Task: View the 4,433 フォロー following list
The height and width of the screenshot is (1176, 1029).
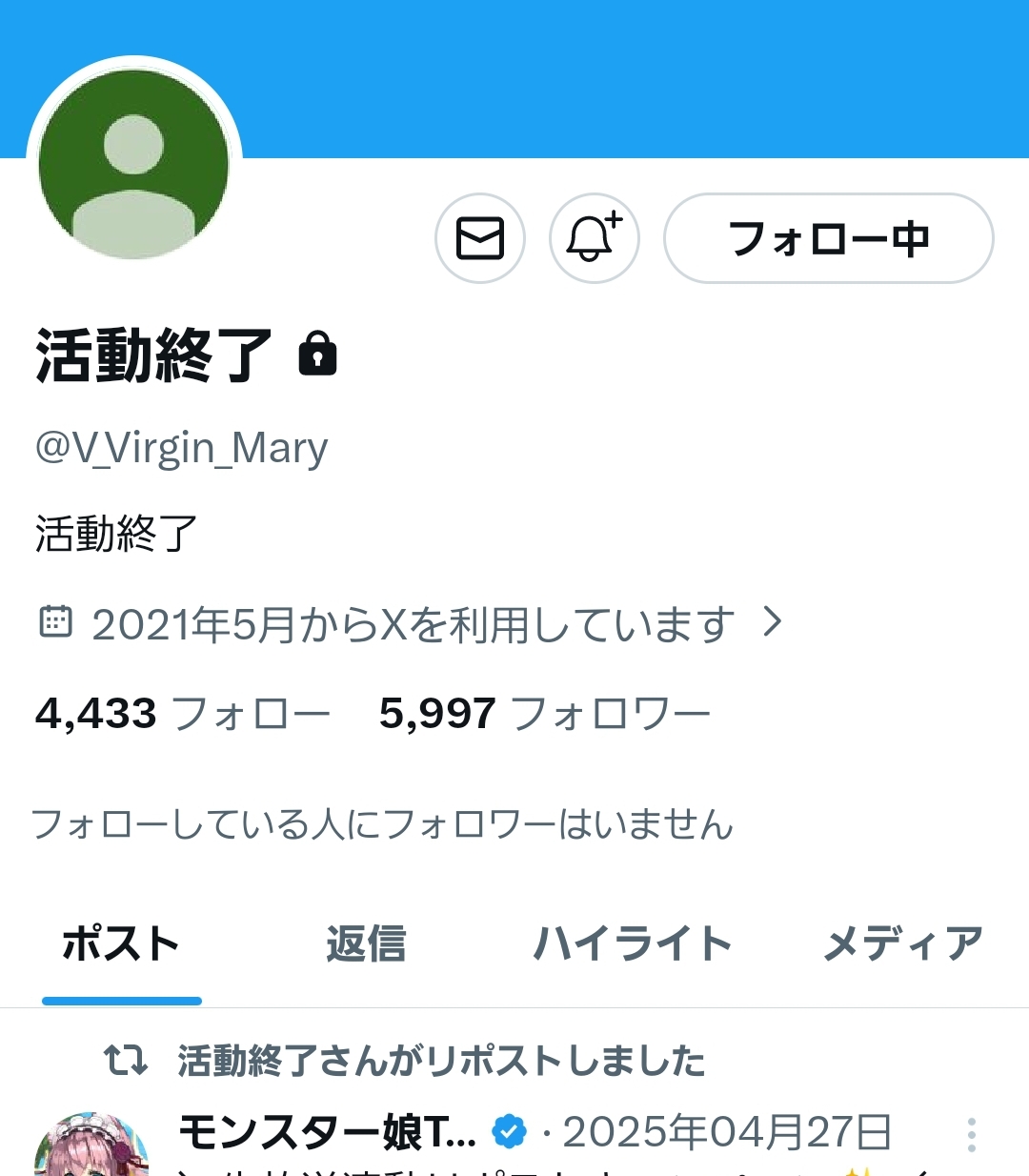Action: point(183,714)
